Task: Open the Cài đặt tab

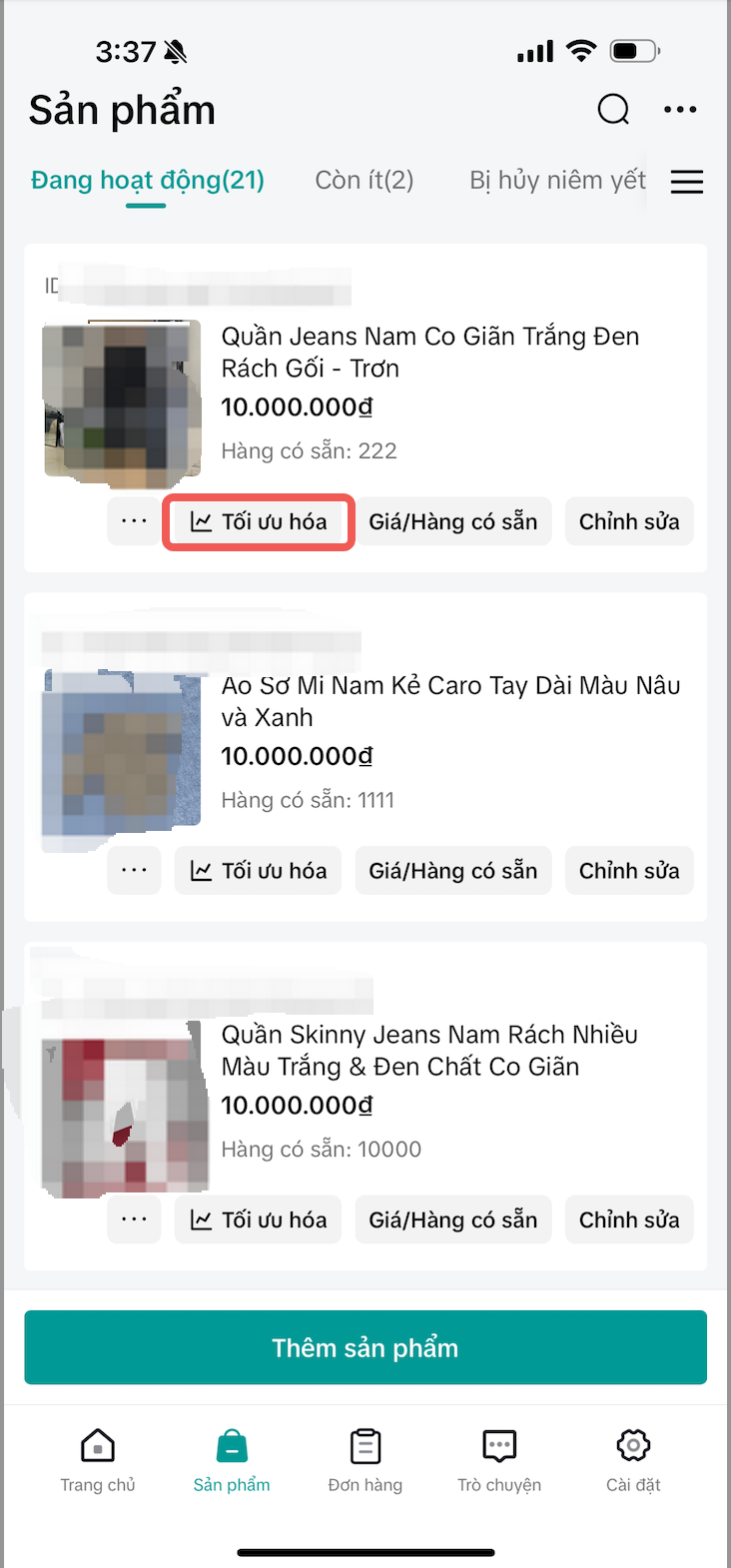Action: pyautogui.click(x=633, y=1459)
